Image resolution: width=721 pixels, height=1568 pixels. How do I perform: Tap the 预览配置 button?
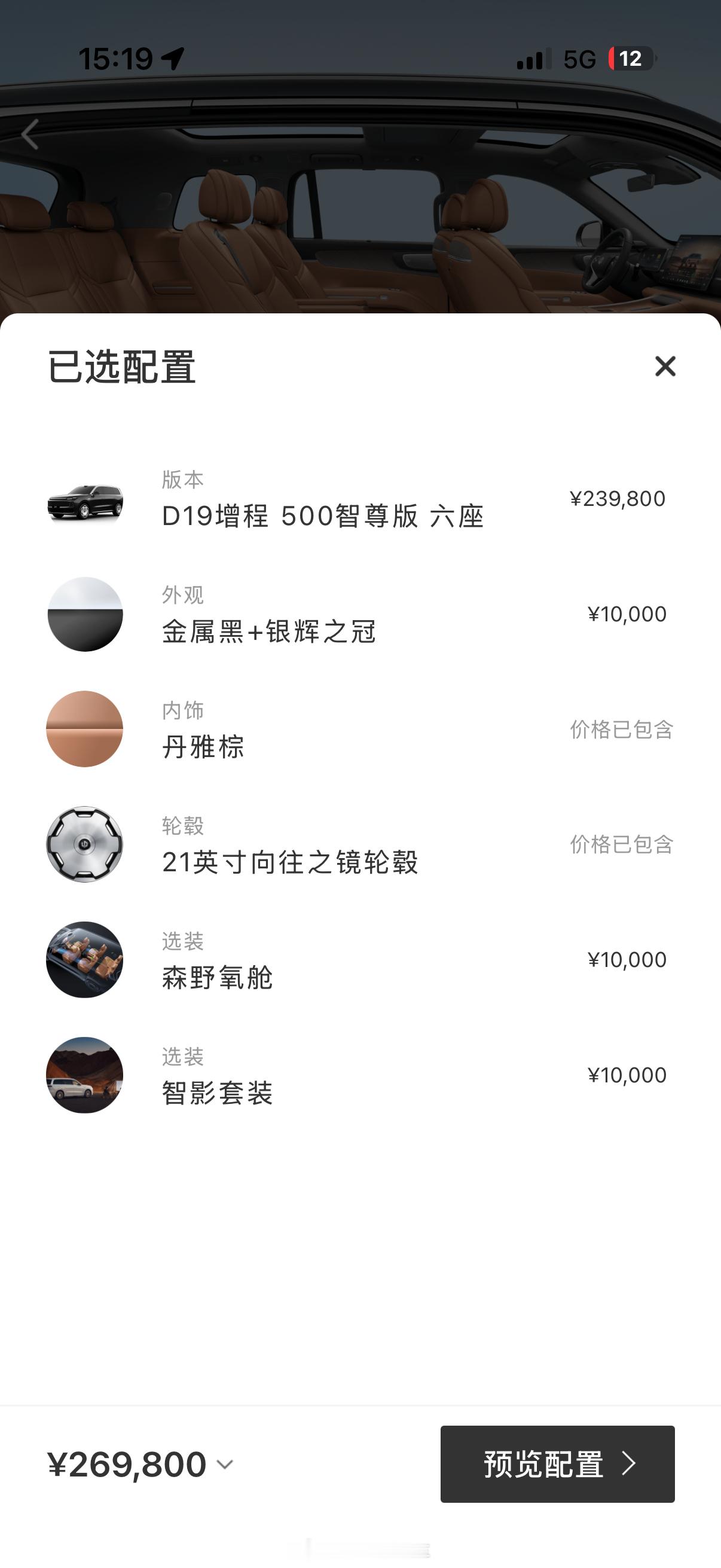click(557, 1464)
